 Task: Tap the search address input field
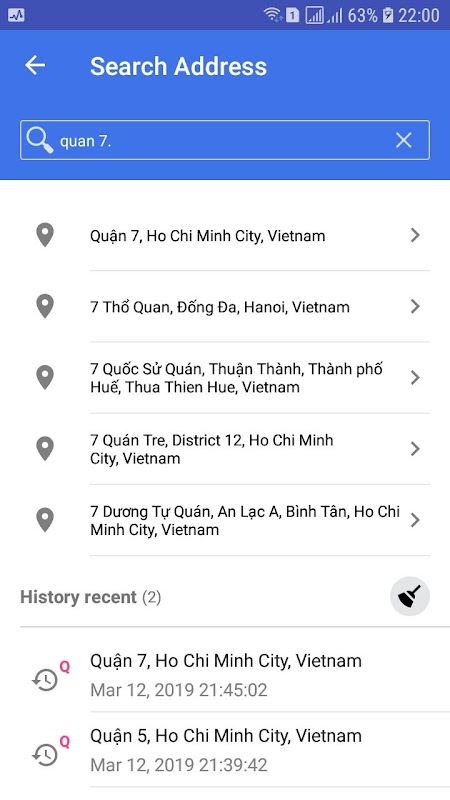(224, 140)
